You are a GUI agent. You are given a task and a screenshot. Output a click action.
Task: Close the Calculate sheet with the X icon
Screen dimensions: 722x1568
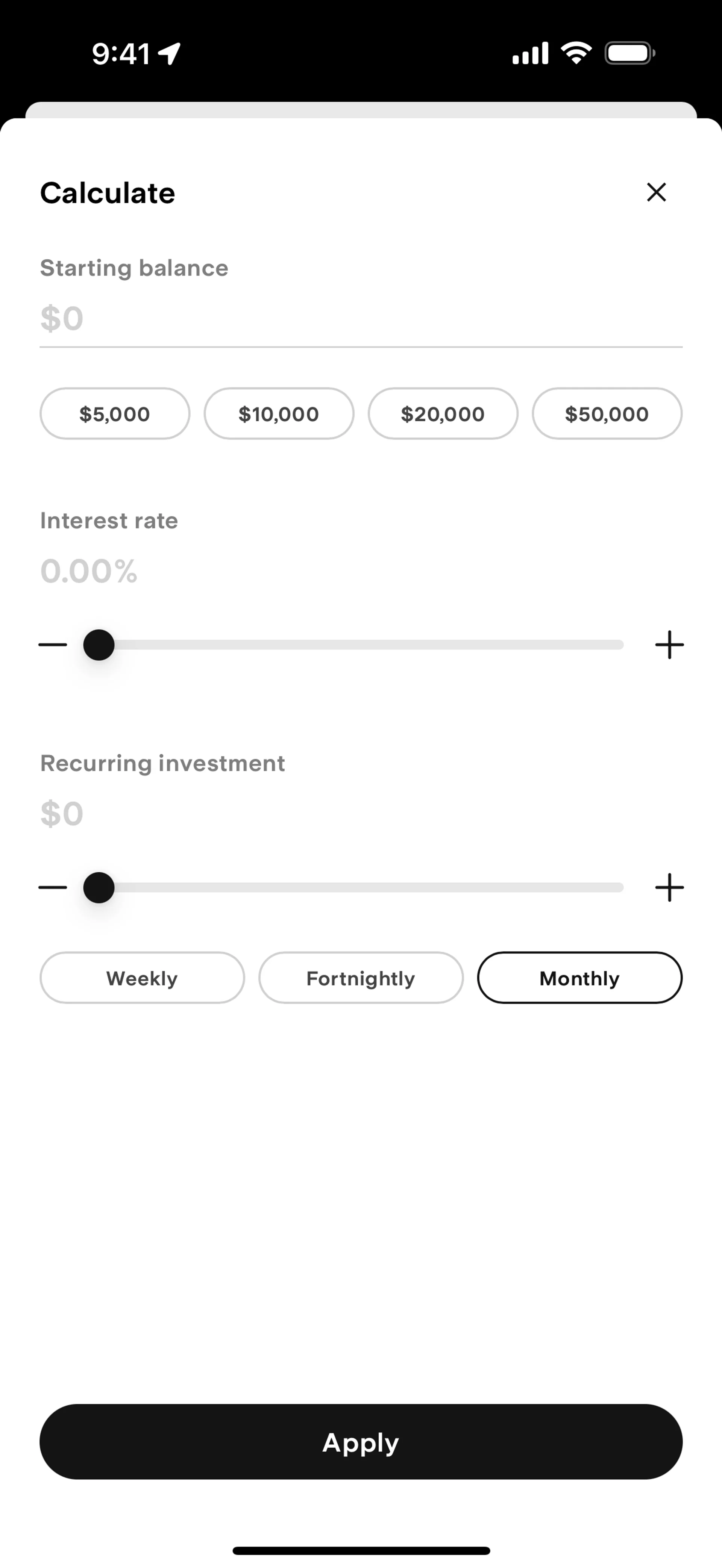(x=656, y=192)
